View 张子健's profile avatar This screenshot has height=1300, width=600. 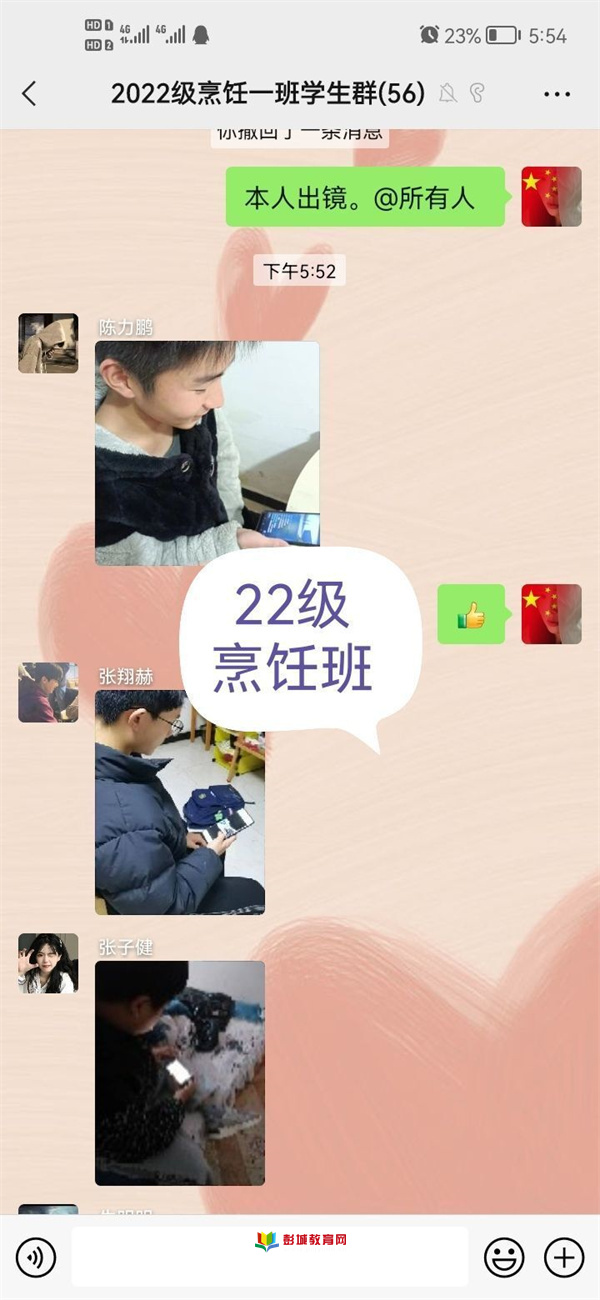[x=48, y=963]
